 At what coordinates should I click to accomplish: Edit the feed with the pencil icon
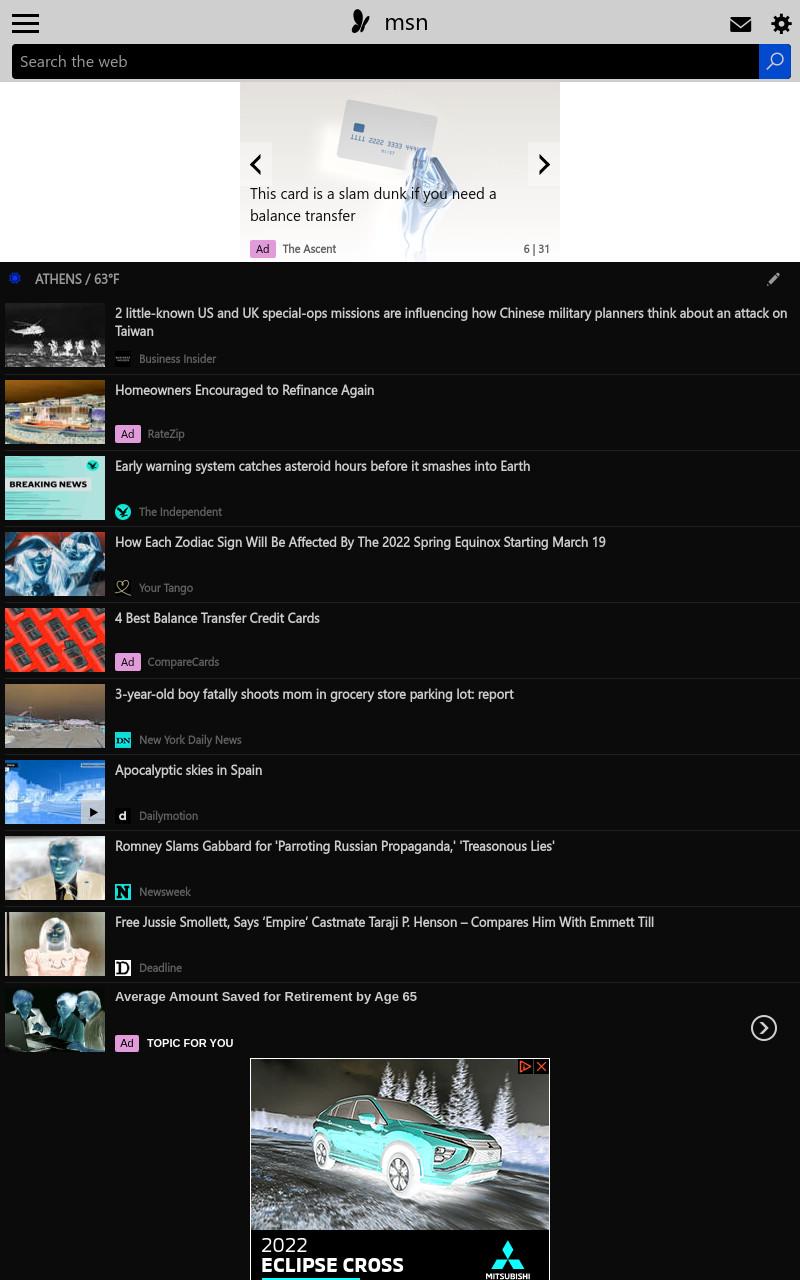click(773, 279)
